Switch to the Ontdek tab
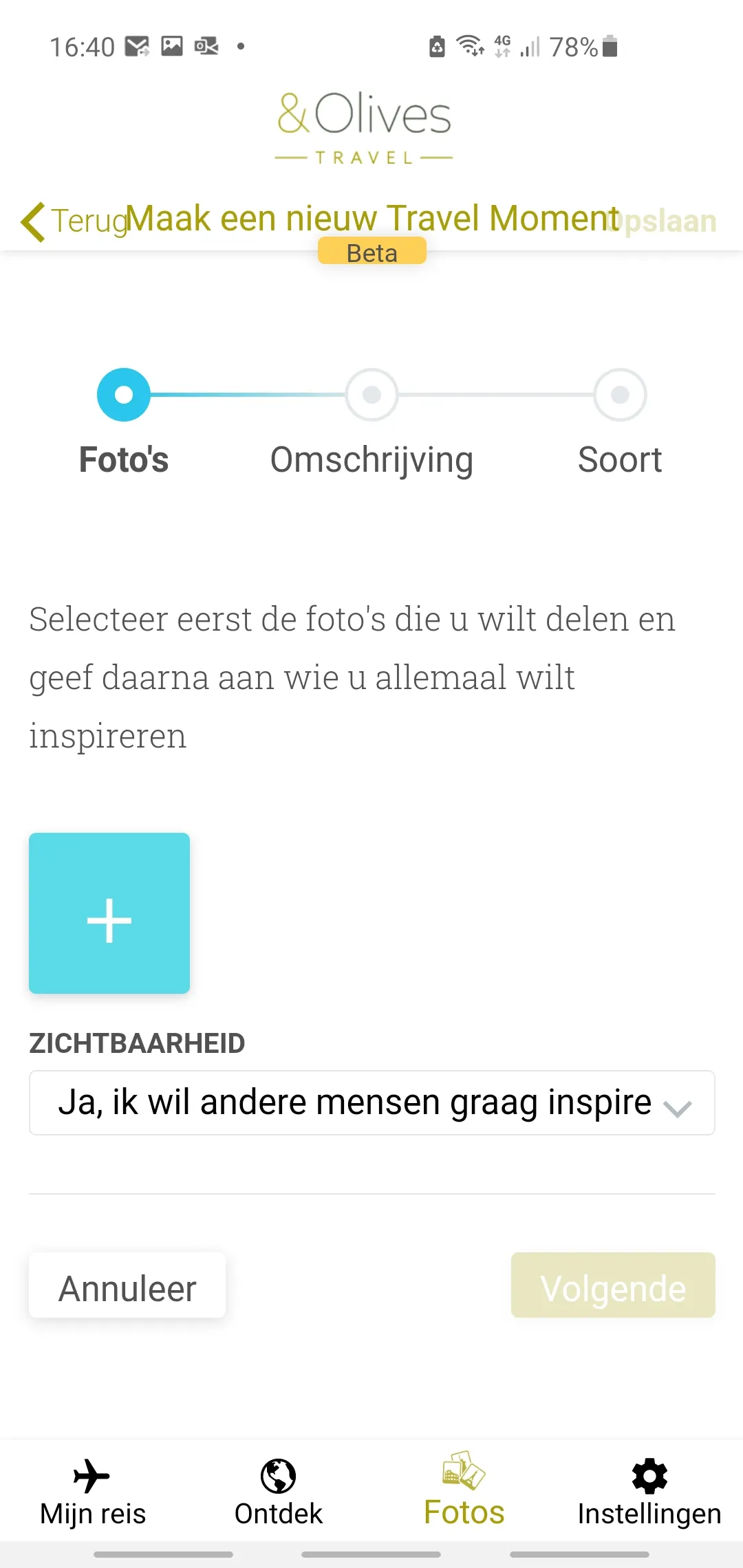Viewport: 743px width, 1568px height. click(x=279, y=1491)
